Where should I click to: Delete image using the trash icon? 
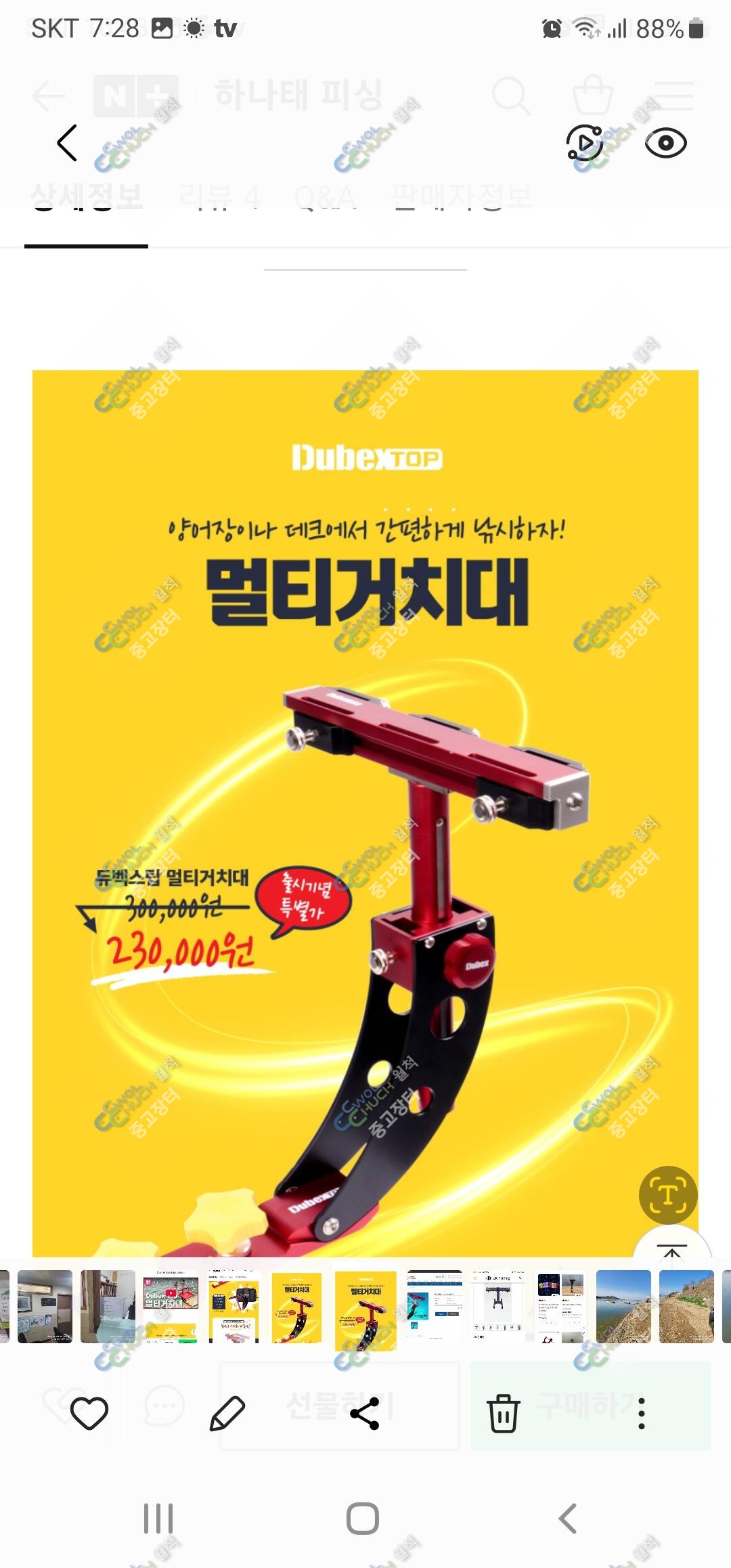pos(503,1413)
